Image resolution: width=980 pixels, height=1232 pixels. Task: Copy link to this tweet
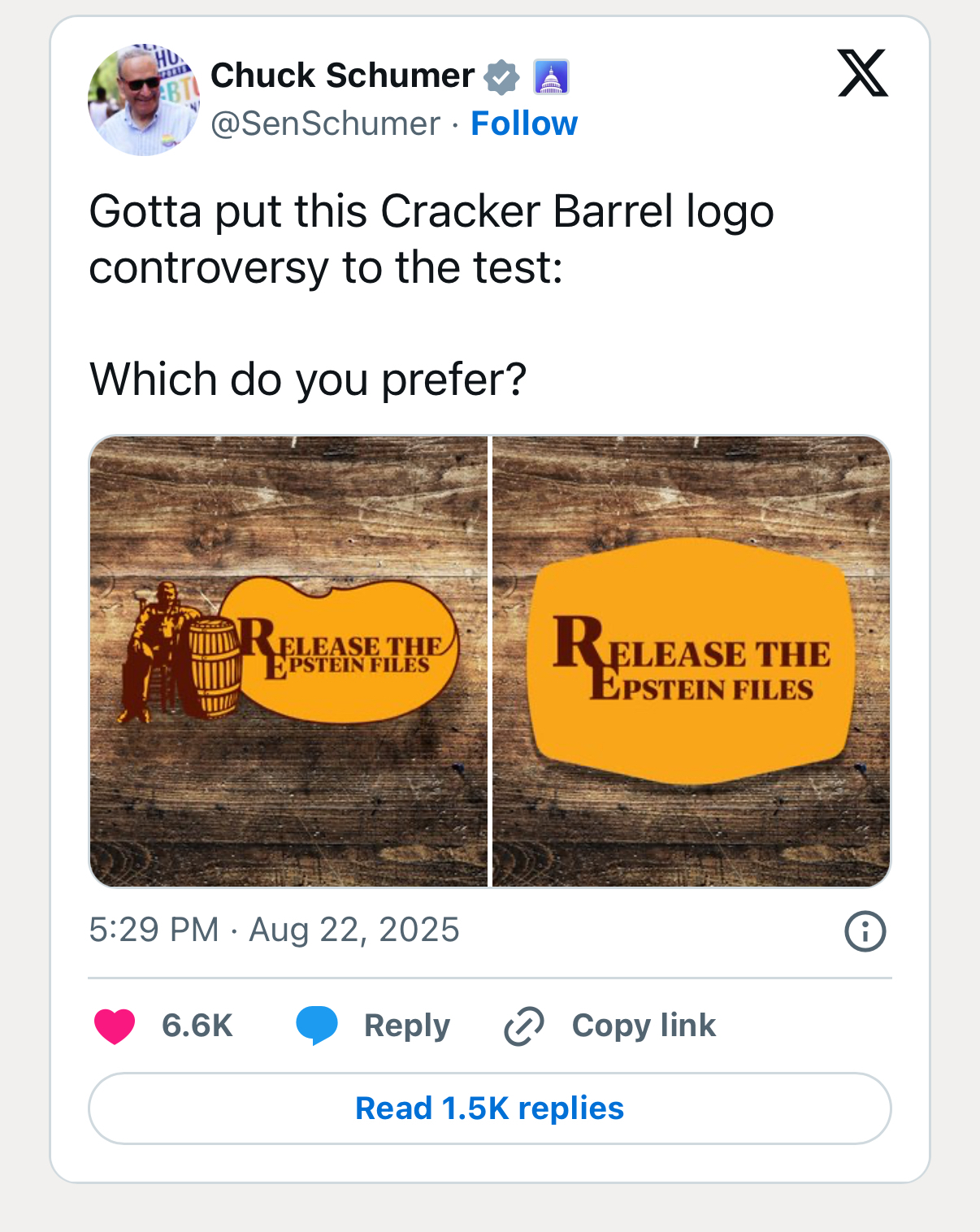tap(611, 1026)
